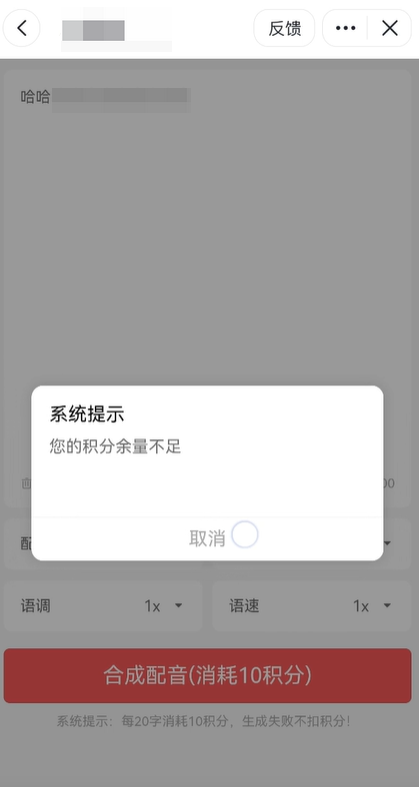419x787 pixels.
Task: Dismiss the dialog with 取消
Action: pyautogui.click(x=207, y=539)
